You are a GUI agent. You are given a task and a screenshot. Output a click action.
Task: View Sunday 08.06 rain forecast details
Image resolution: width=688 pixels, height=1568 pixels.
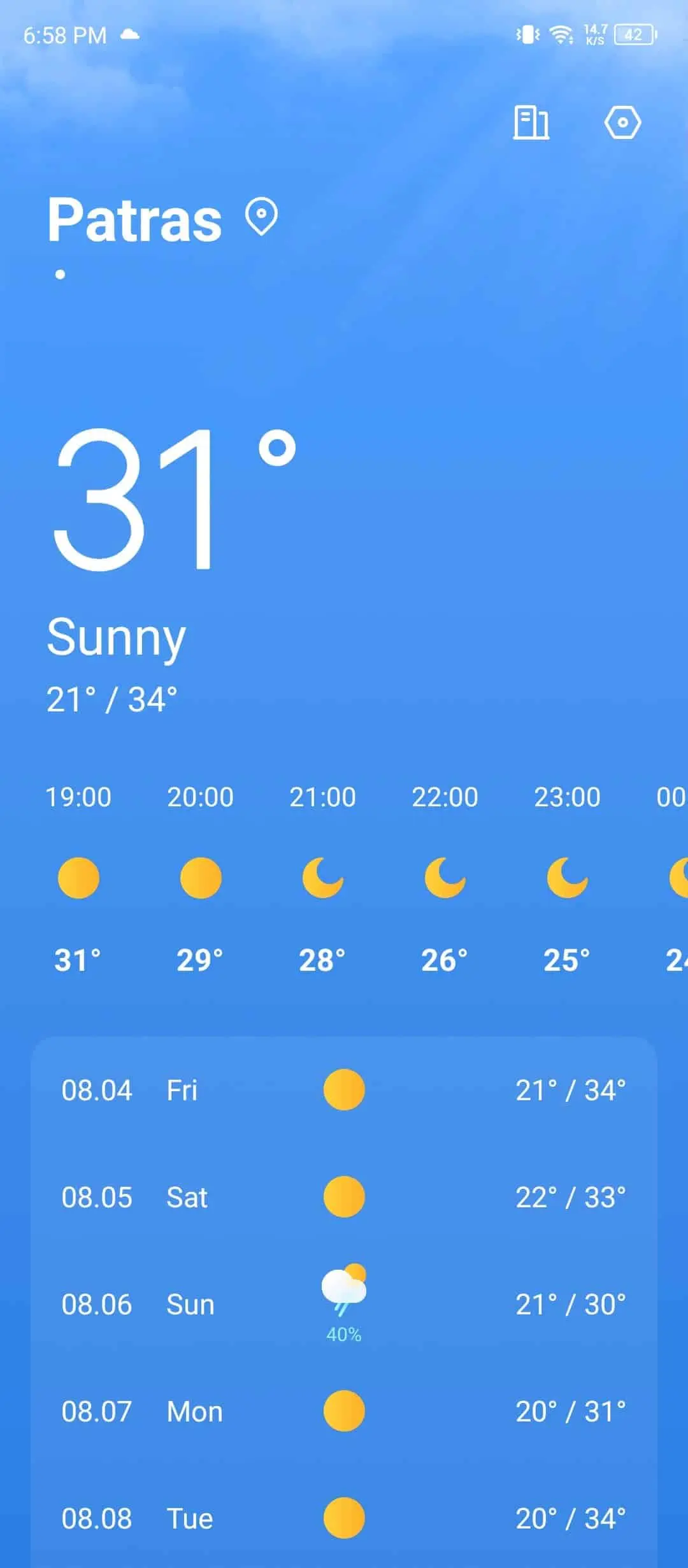(344, 1304)
